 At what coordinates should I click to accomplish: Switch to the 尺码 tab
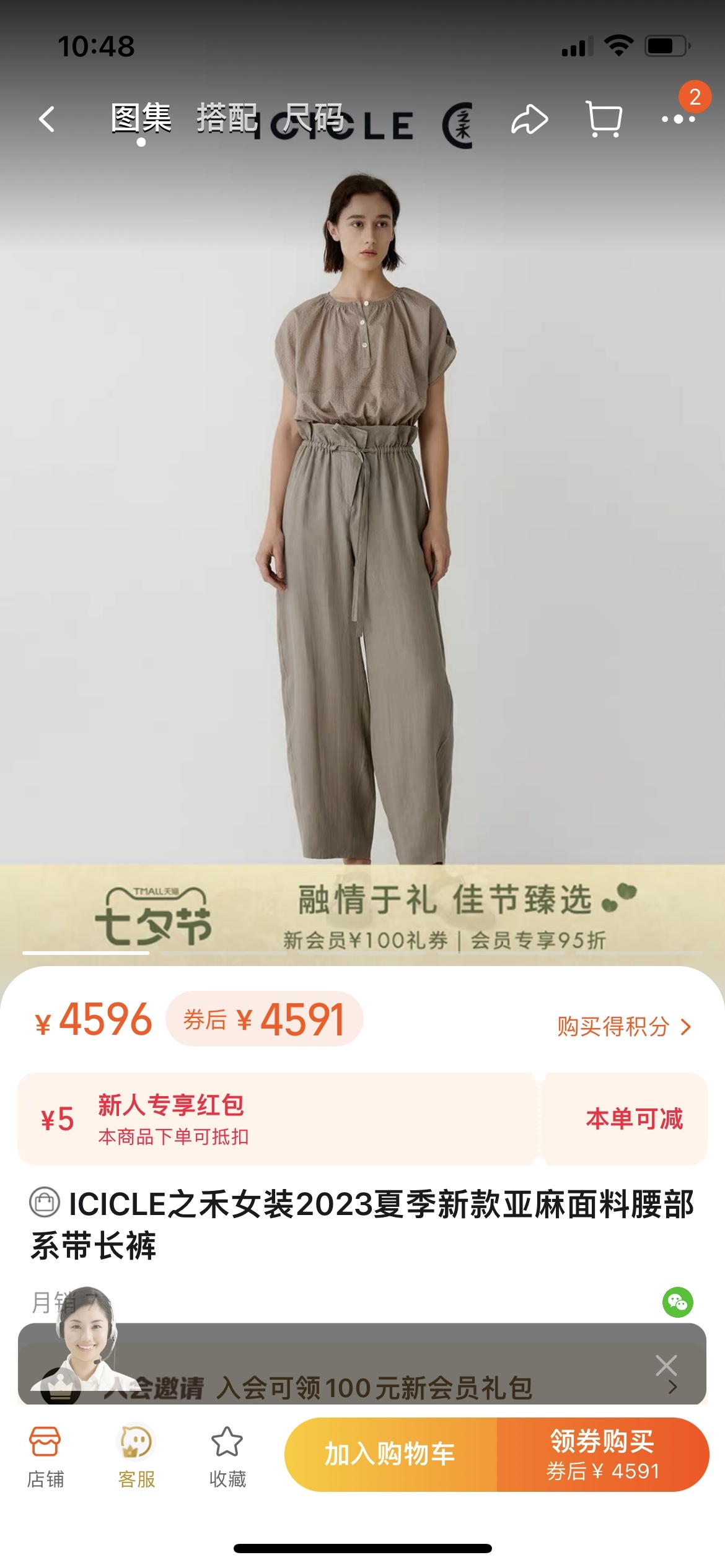(x=314, y=118)
